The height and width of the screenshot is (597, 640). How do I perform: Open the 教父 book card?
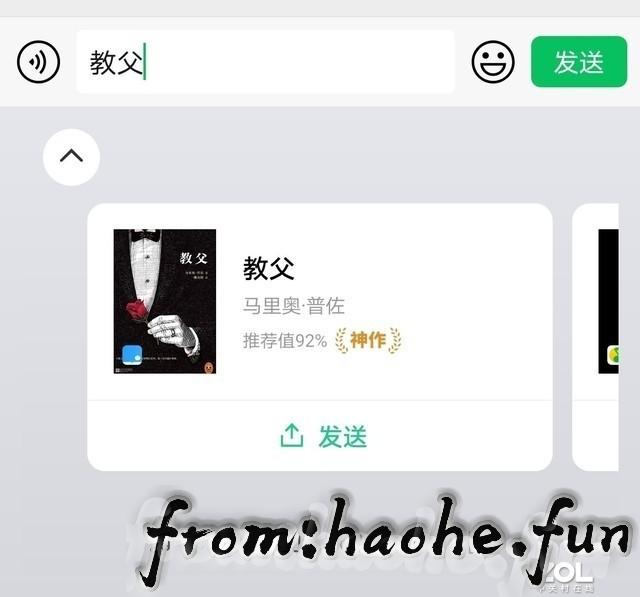point(319,302)
